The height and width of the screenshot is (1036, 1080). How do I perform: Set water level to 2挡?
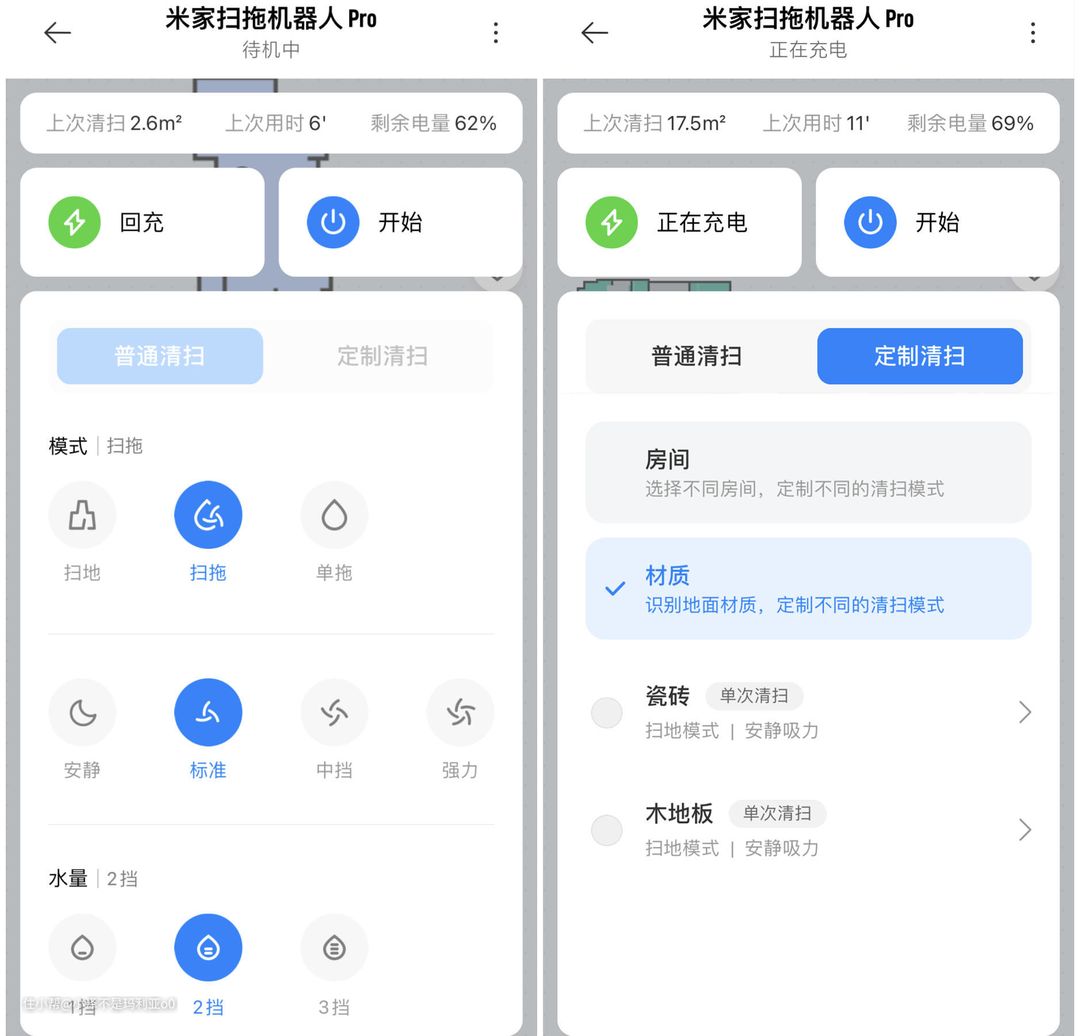point(208,948)
